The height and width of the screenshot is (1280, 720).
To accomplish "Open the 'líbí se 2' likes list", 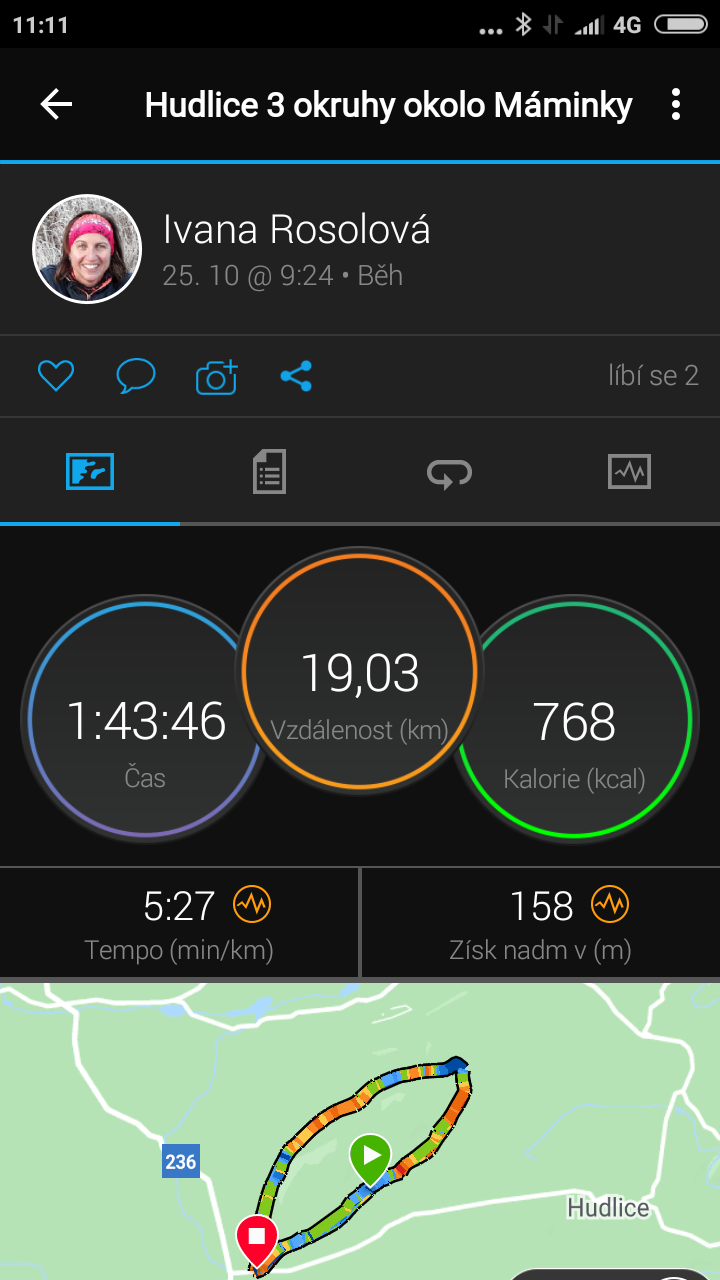I will [x=653, y=376].
